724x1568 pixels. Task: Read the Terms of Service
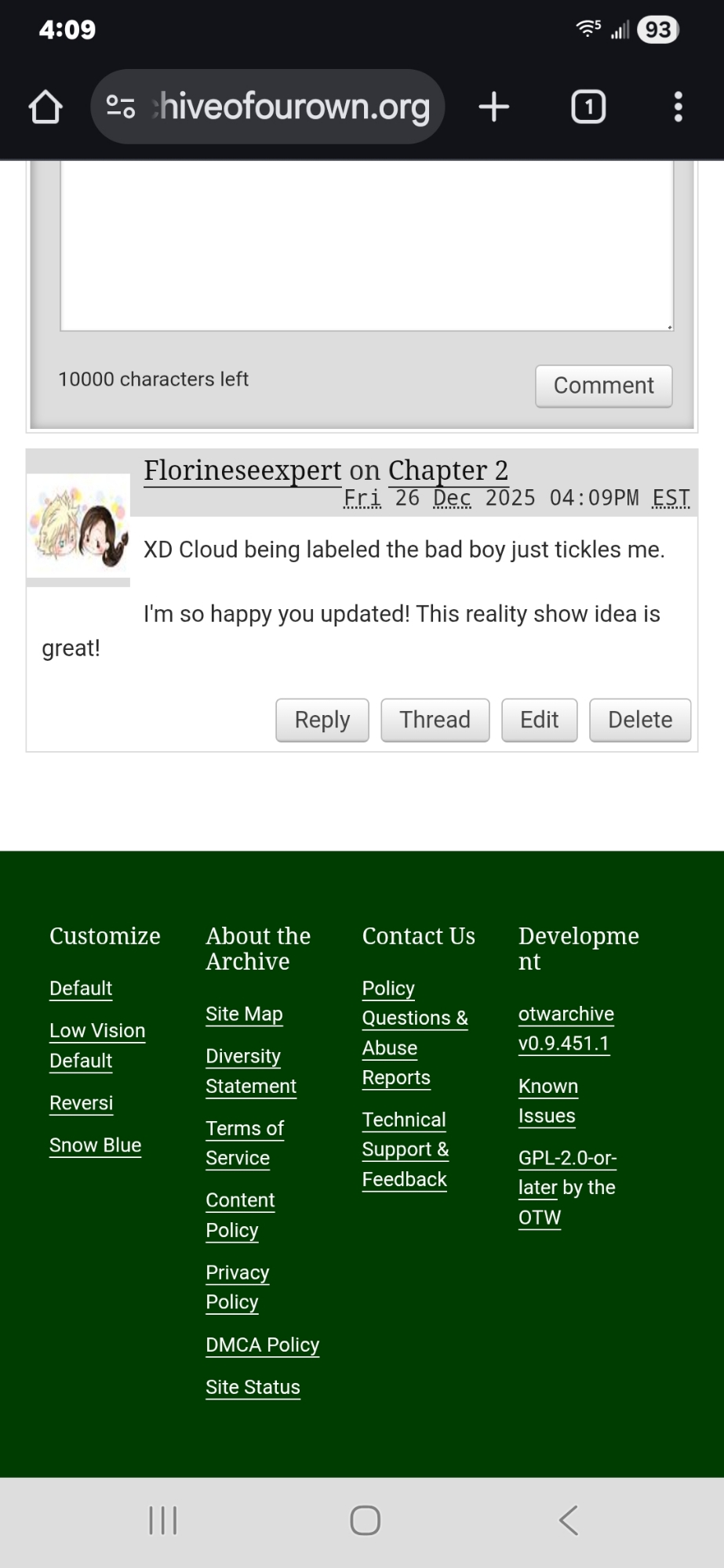point(244,1143)
